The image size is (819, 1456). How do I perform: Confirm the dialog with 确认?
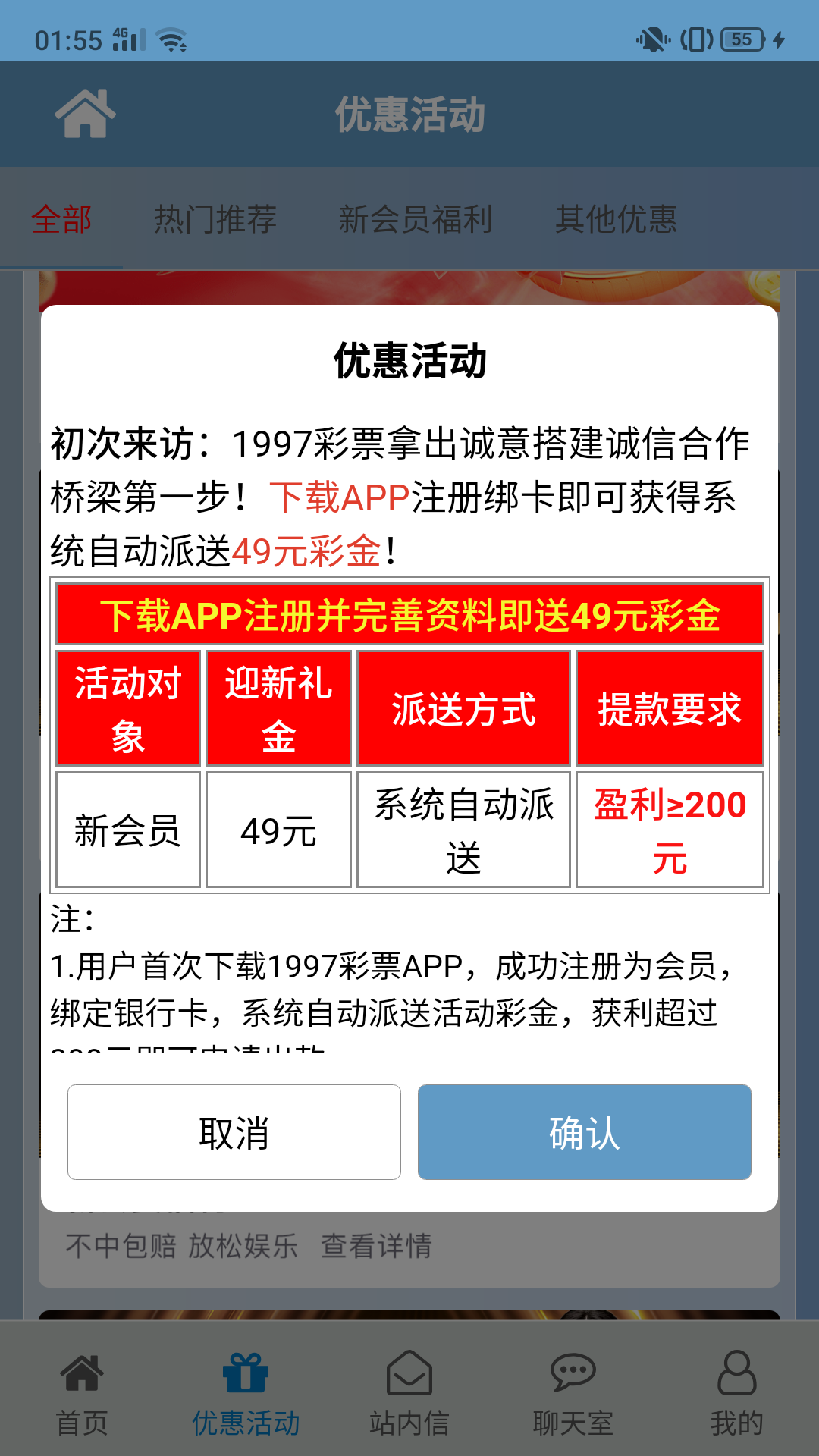[x=584, y=1131]
